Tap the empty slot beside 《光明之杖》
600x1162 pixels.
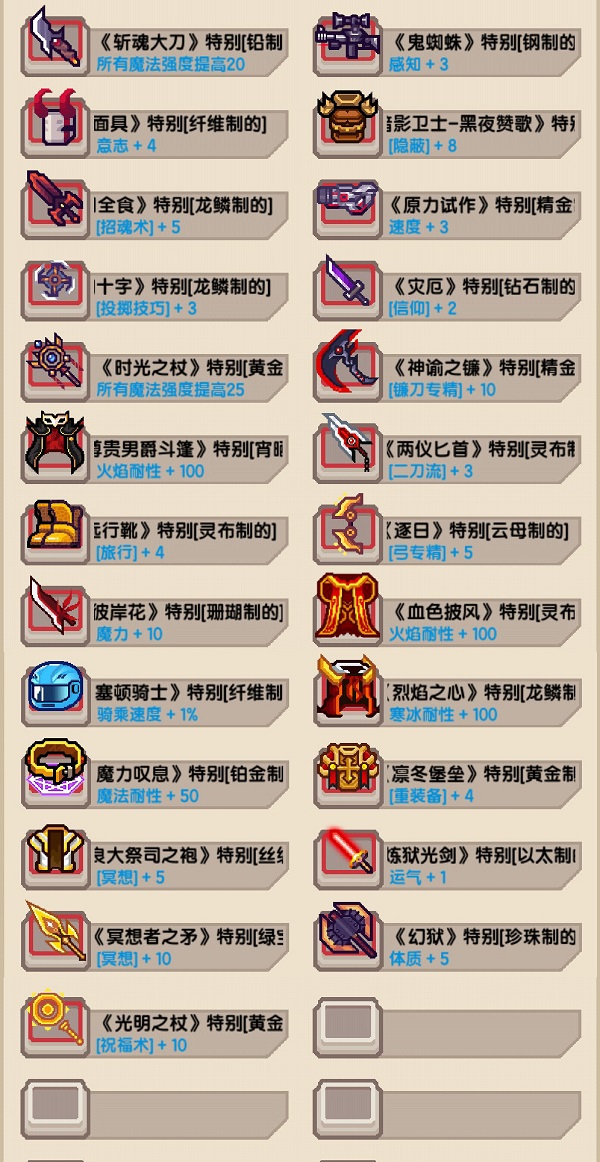pos(447,1029)
